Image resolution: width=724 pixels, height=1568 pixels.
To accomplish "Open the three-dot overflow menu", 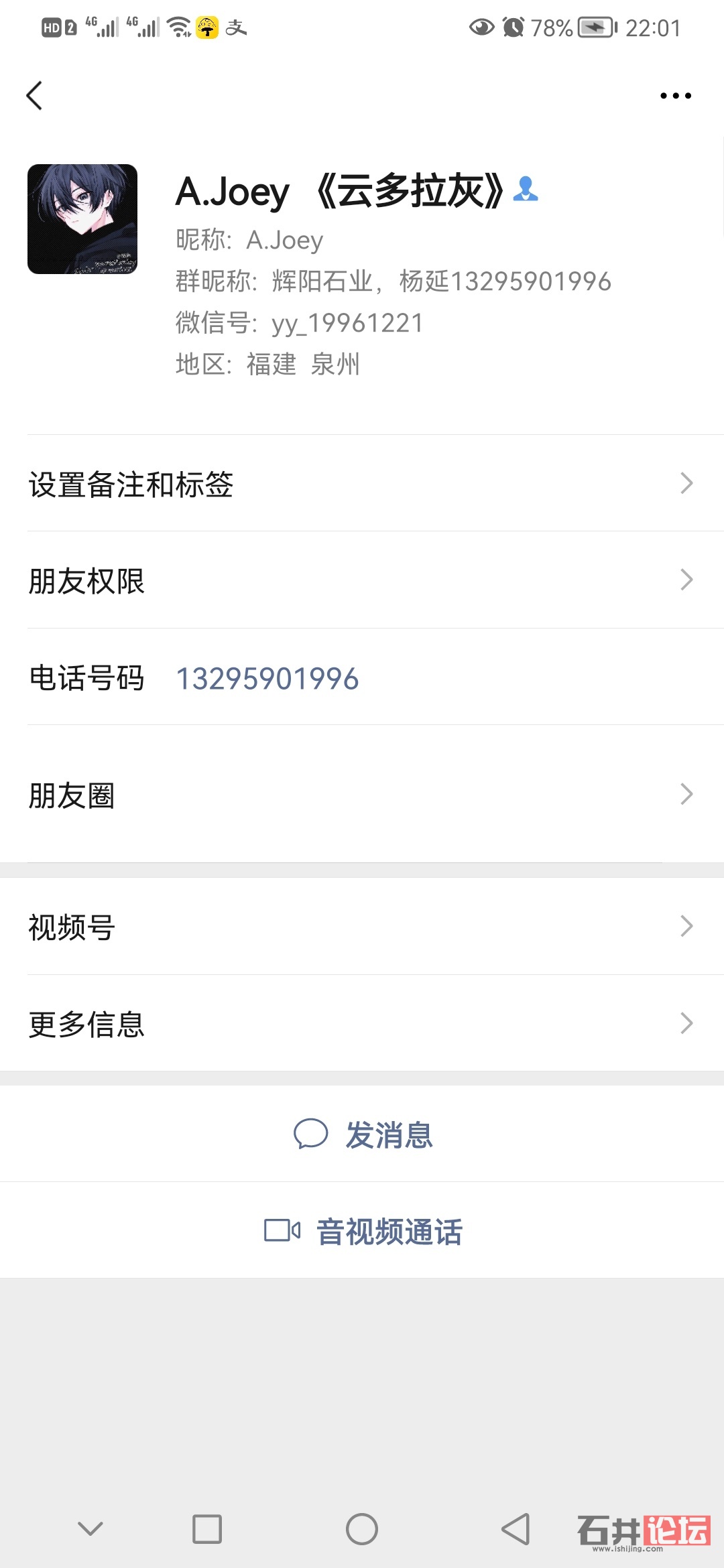I will 676,96.
